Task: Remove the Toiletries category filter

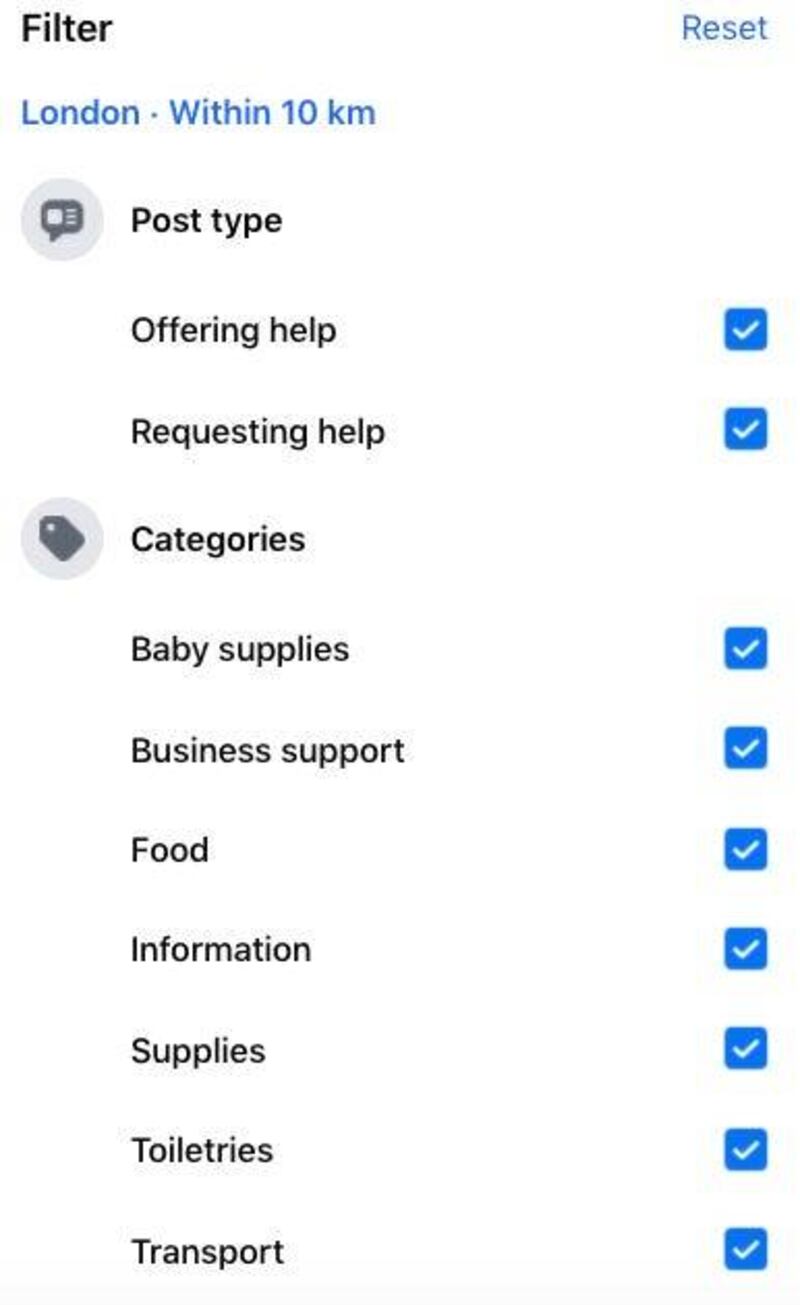Action: (745, 1150)
